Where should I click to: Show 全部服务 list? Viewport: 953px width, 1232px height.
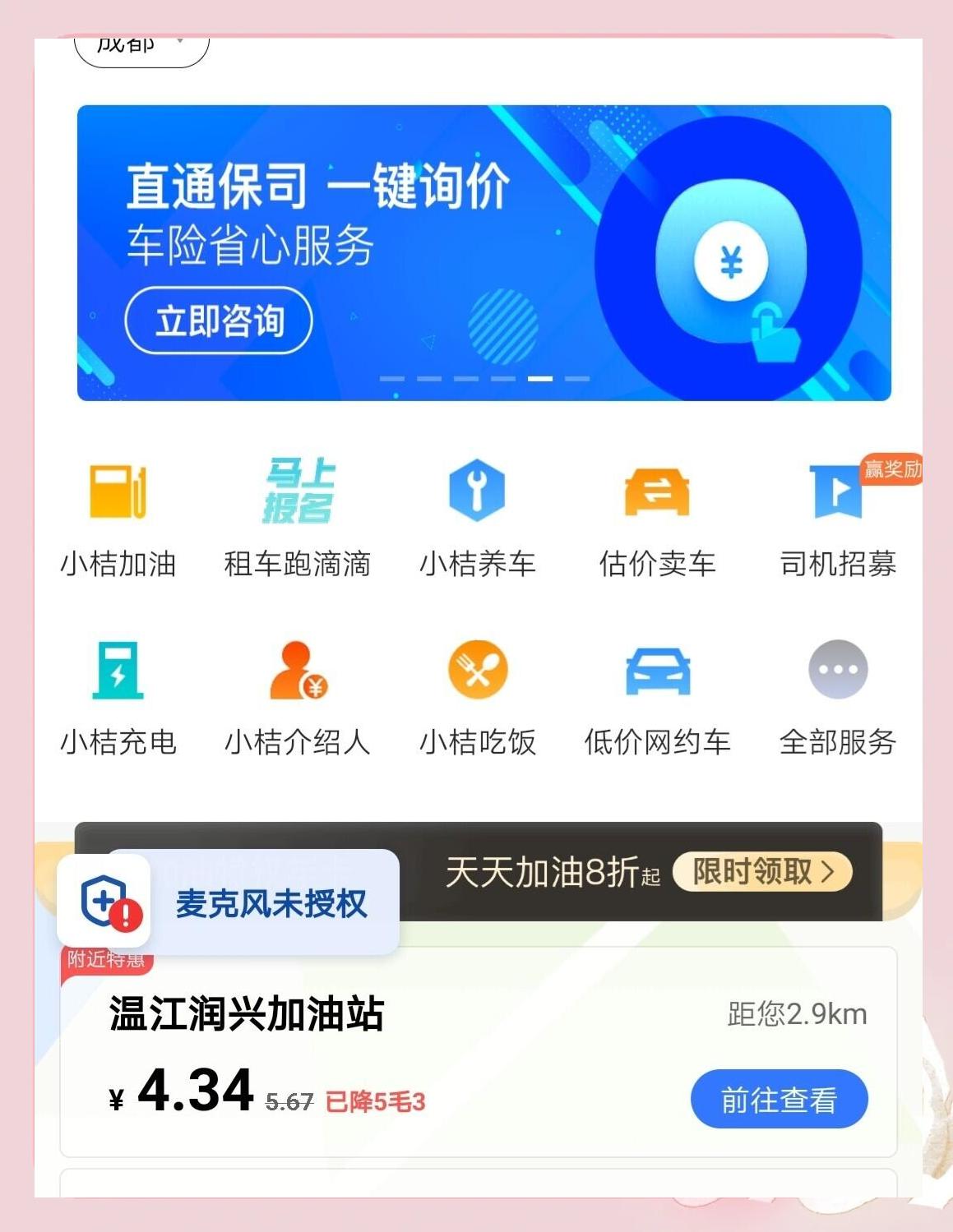[x=837, y=697]
